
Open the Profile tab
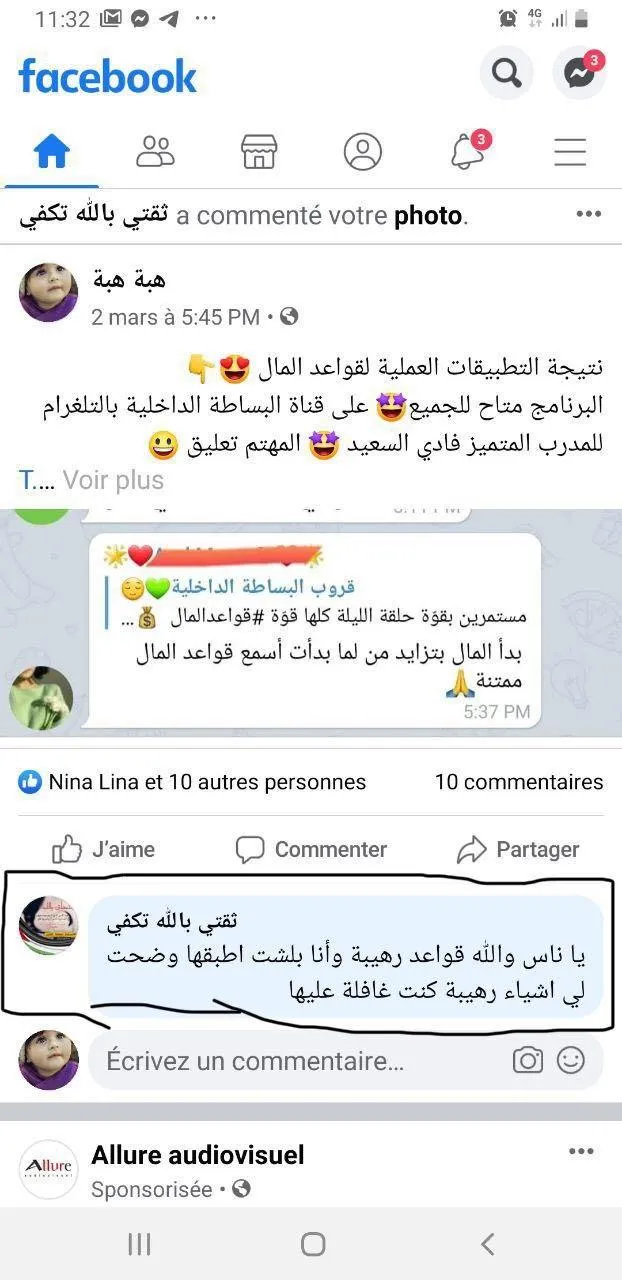click(362, 152)
